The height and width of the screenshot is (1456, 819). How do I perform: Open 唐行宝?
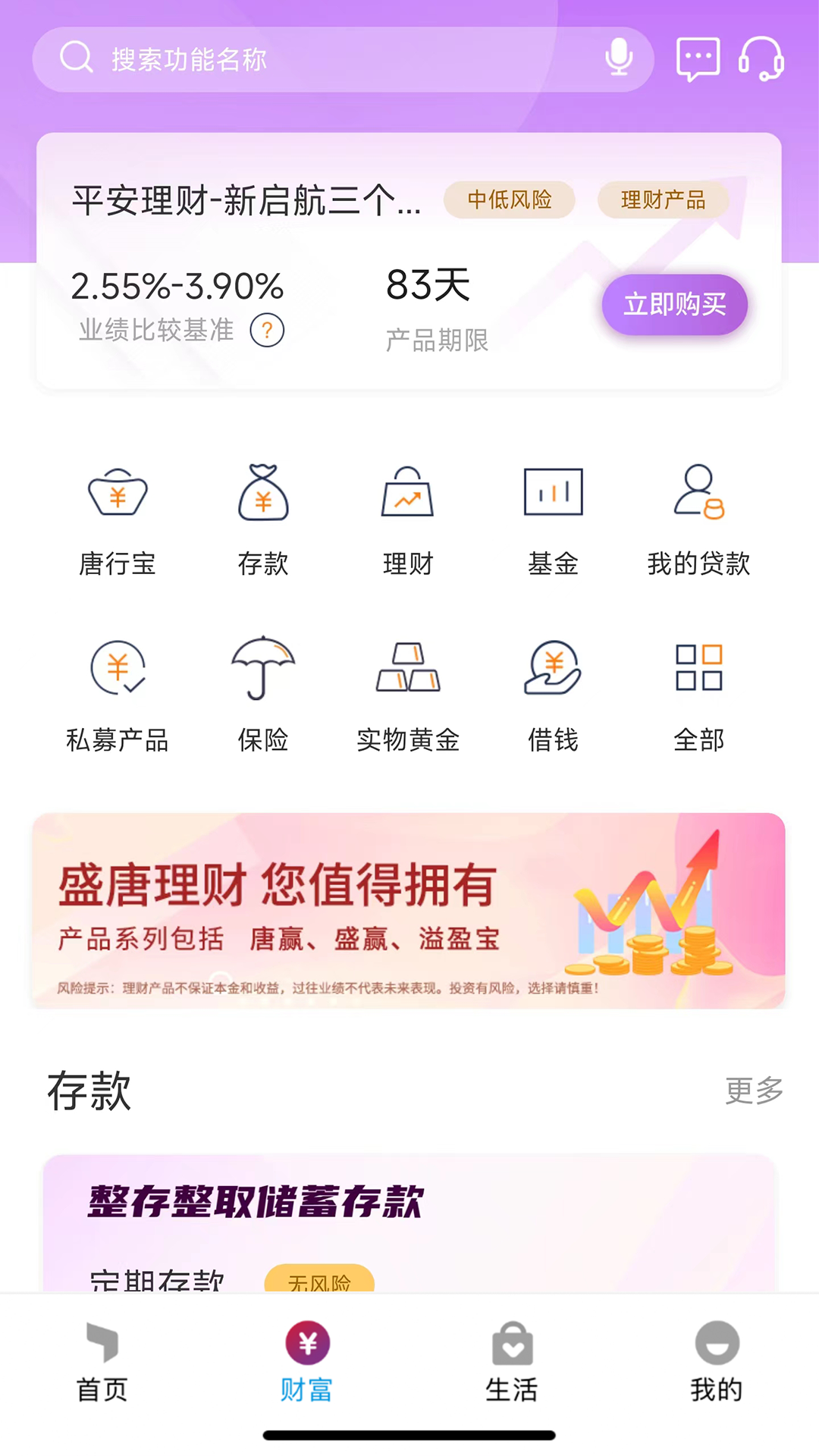click(118, 520)
